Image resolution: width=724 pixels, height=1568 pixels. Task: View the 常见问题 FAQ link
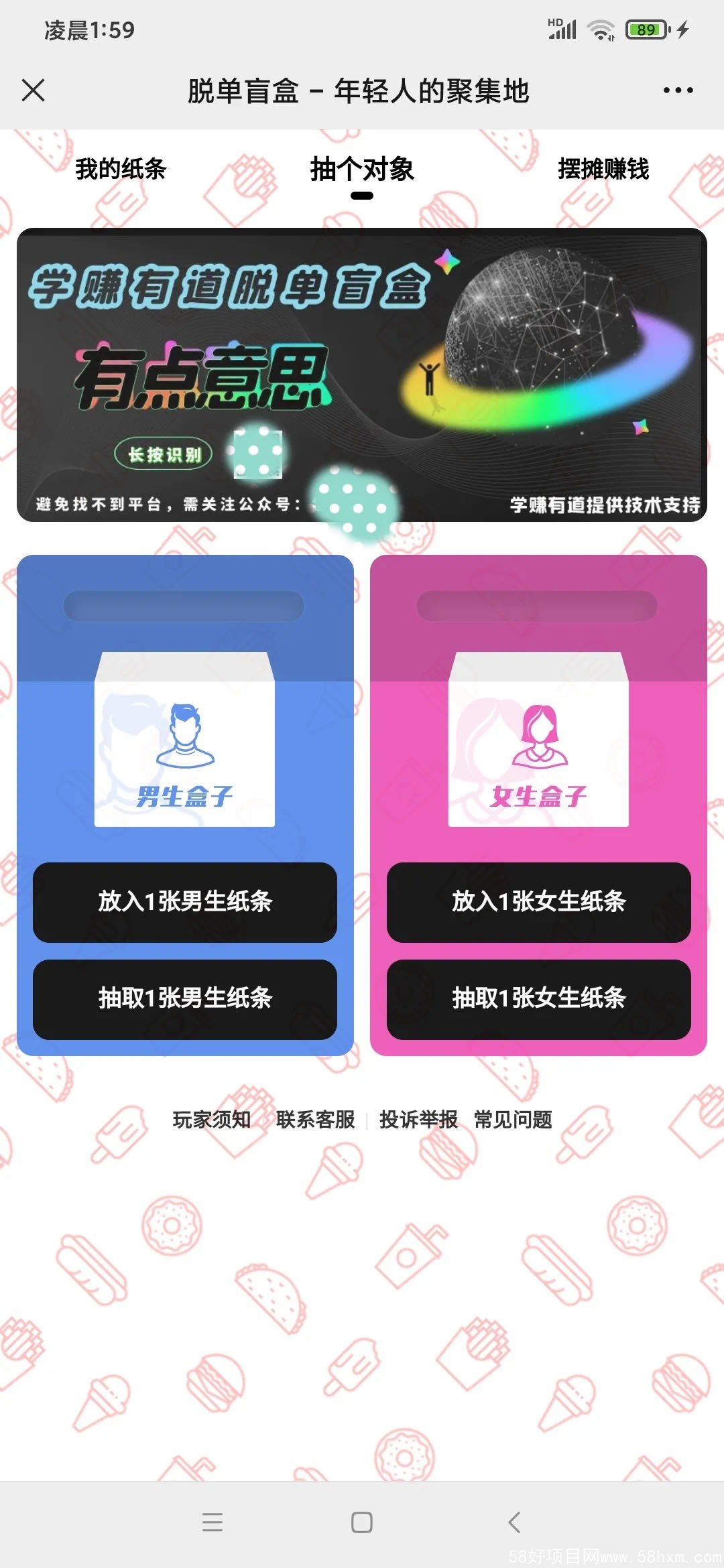514,1120
